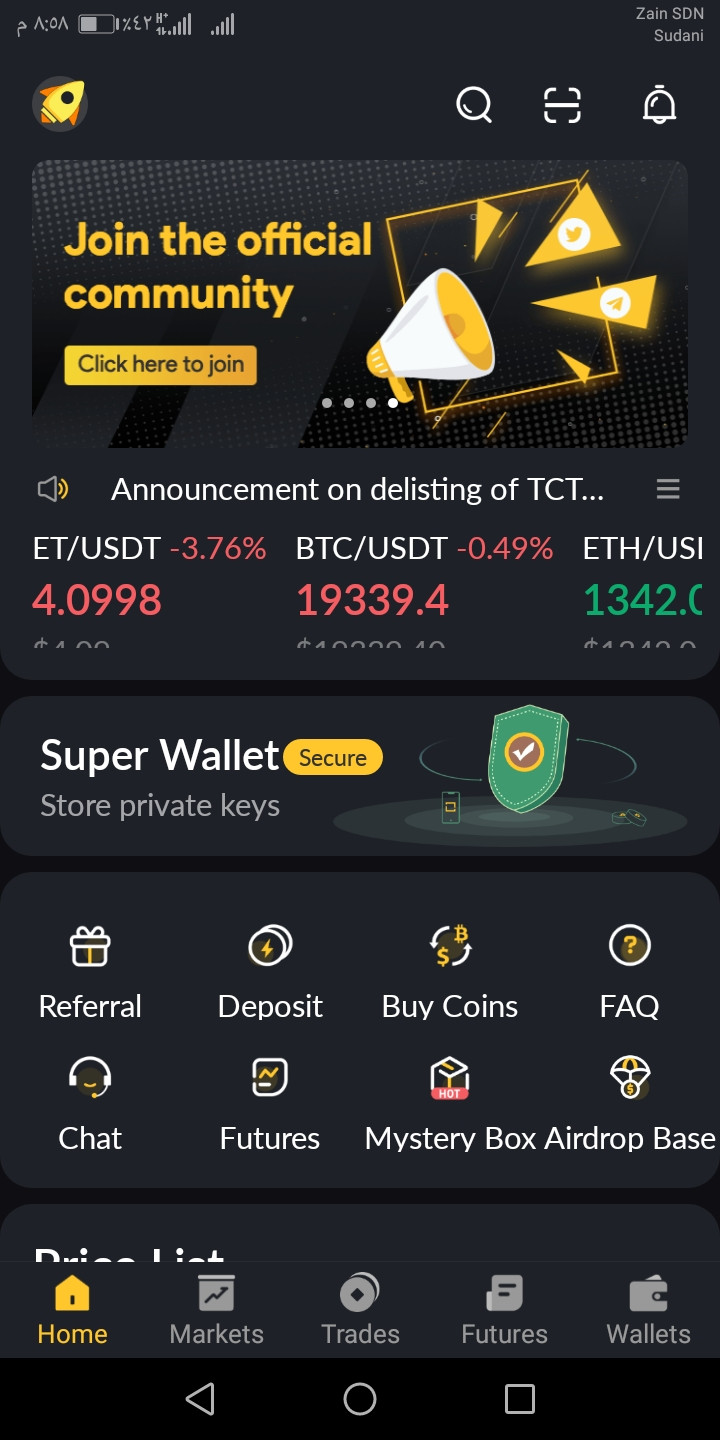Image resolution: width=720 pixels, height=1440 pixels.
Task: Go back with system back button
Action: click(200, 1398)
